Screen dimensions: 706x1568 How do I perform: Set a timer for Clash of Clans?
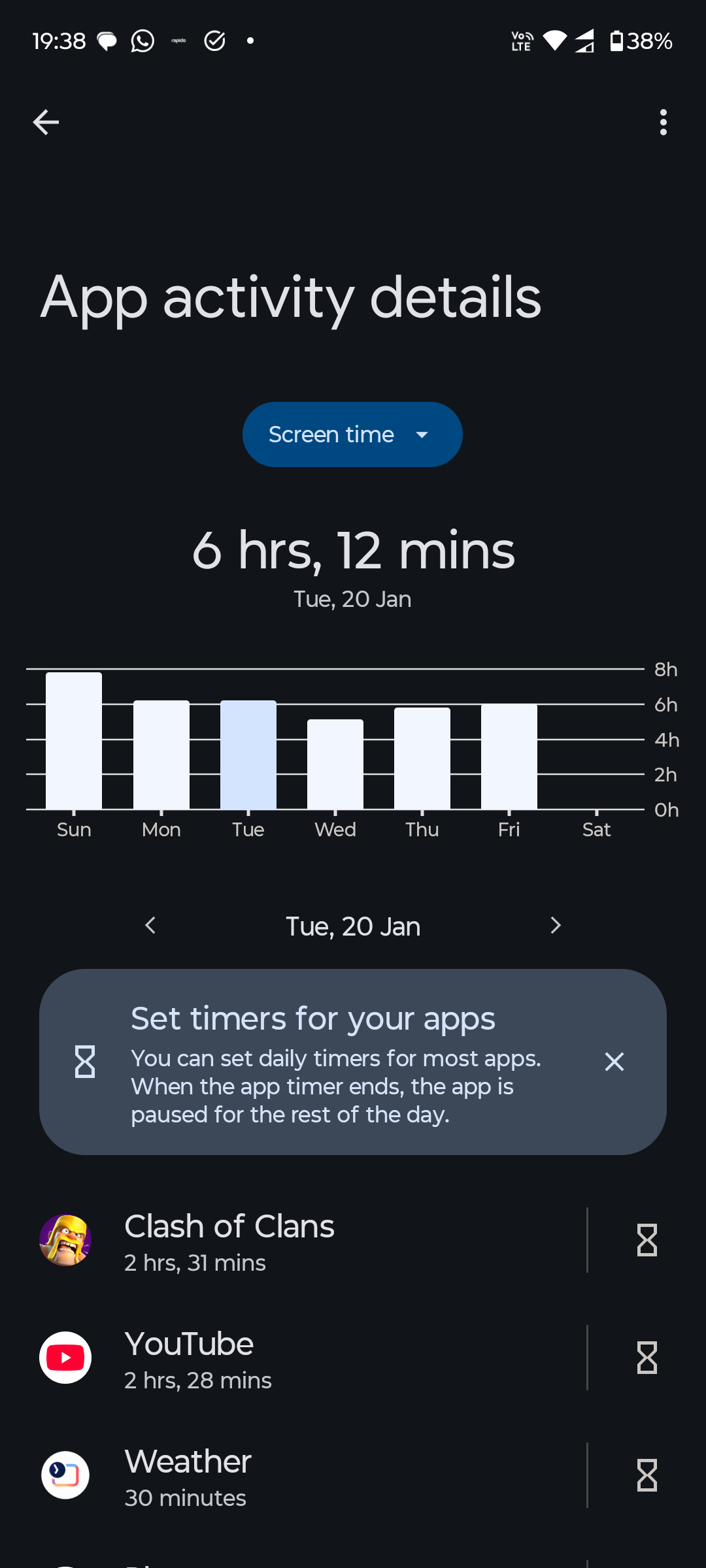[647, 1240]
